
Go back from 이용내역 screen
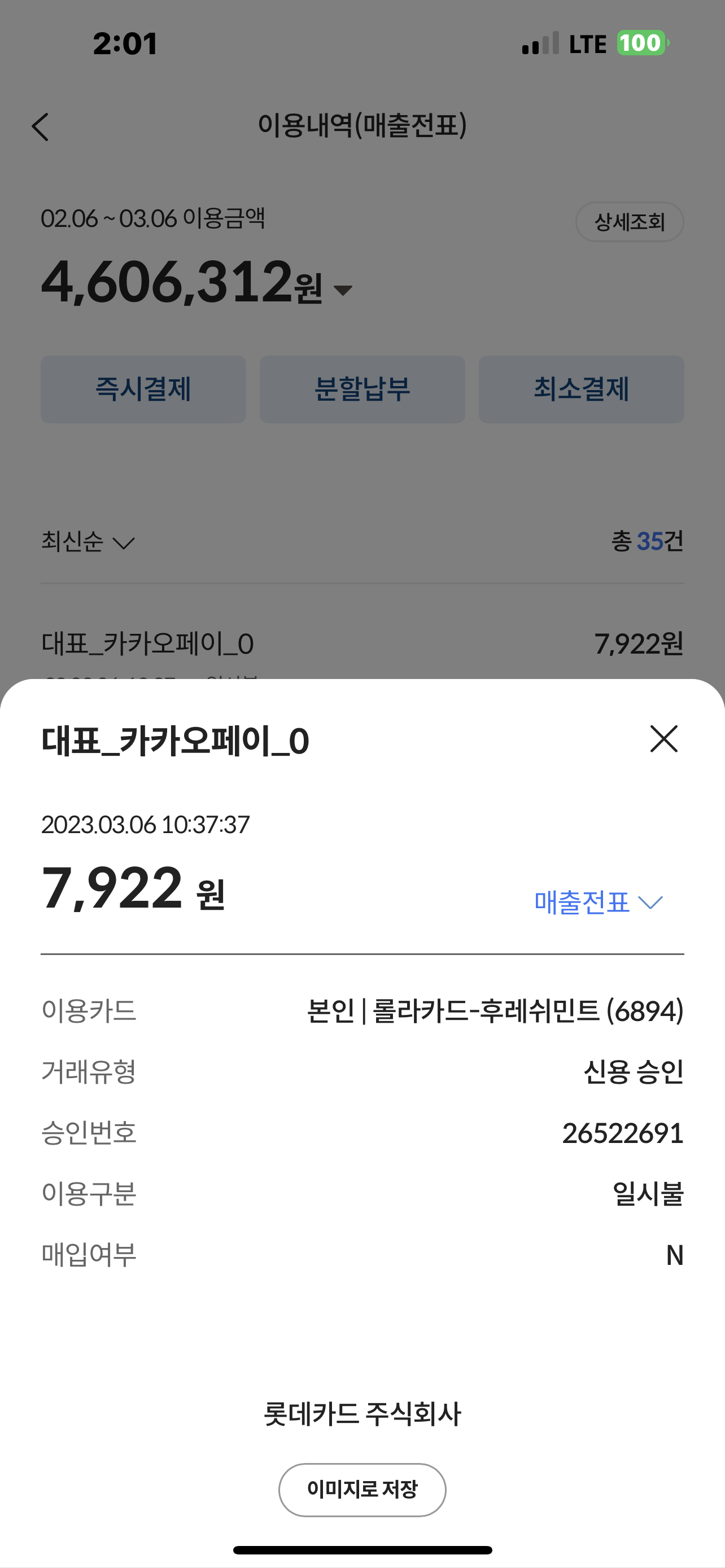pyautogui.click(x=40, y=127)
